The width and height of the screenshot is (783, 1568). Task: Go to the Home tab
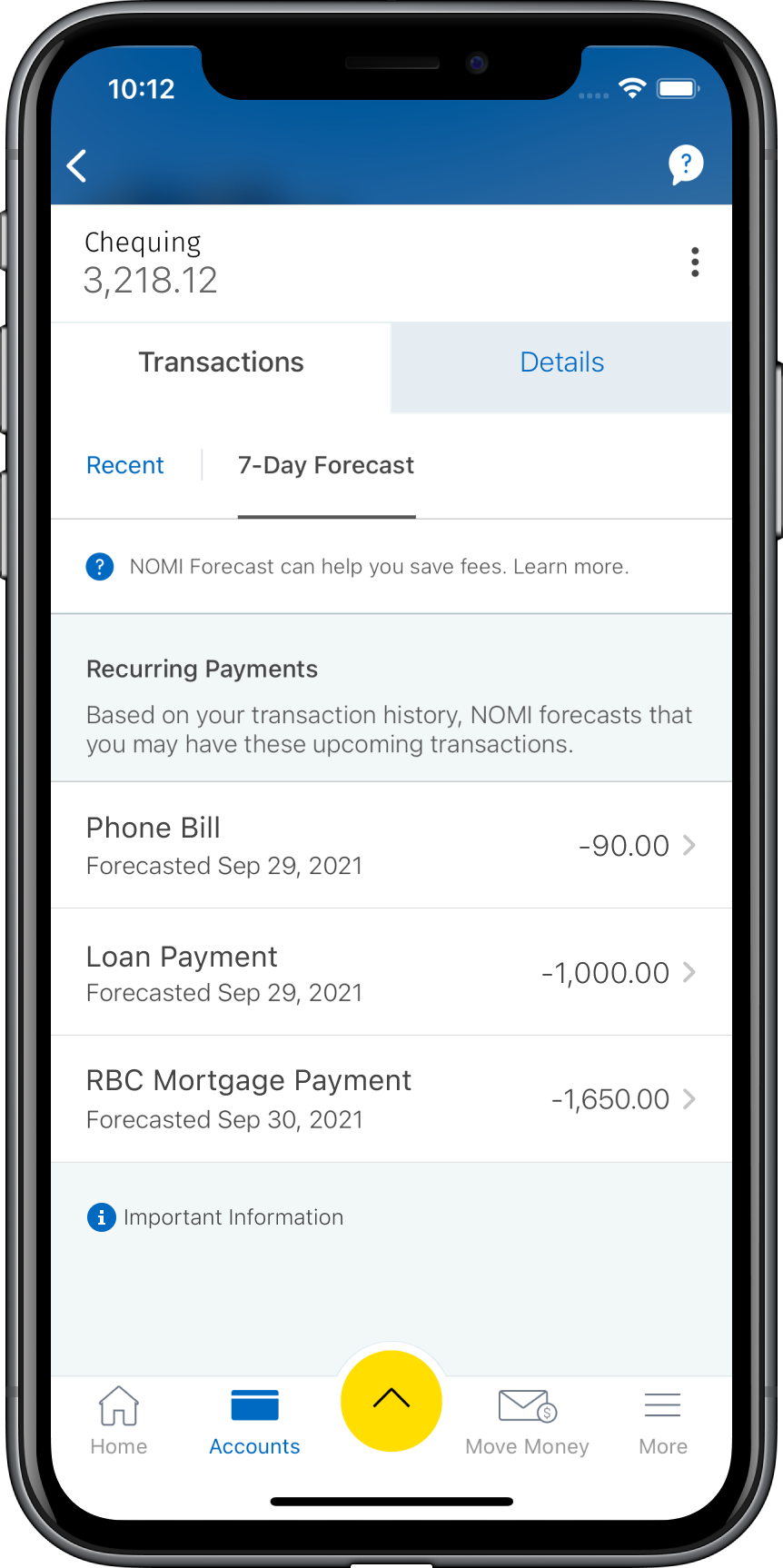(119, 1421)
